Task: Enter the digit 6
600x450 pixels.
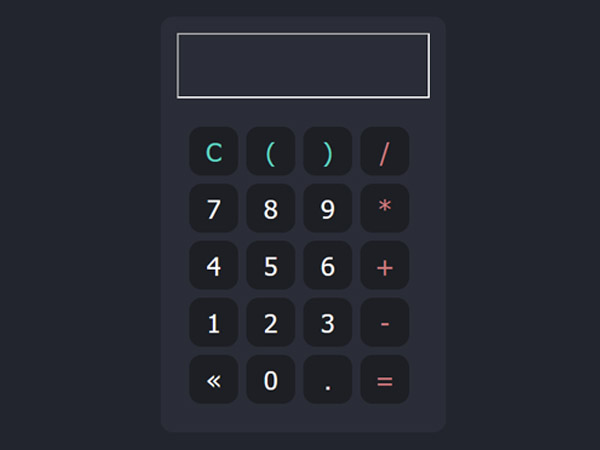Action: tap(327, 266)
